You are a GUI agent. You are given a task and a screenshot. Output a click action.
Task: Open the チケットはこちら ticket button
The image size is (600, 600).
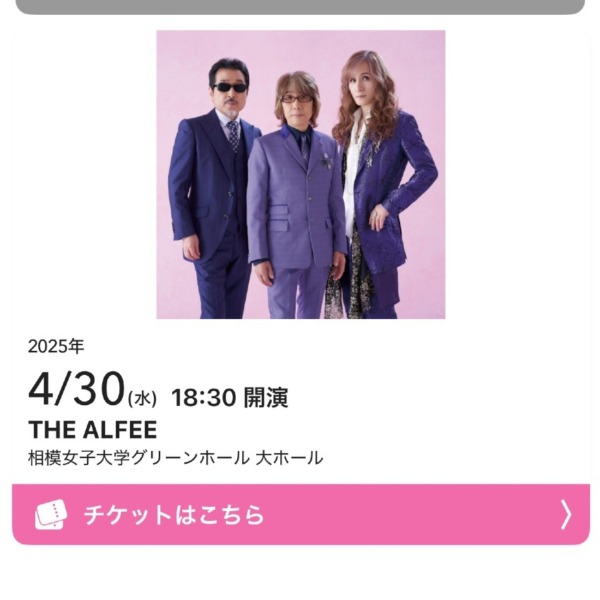click(300, 514)
